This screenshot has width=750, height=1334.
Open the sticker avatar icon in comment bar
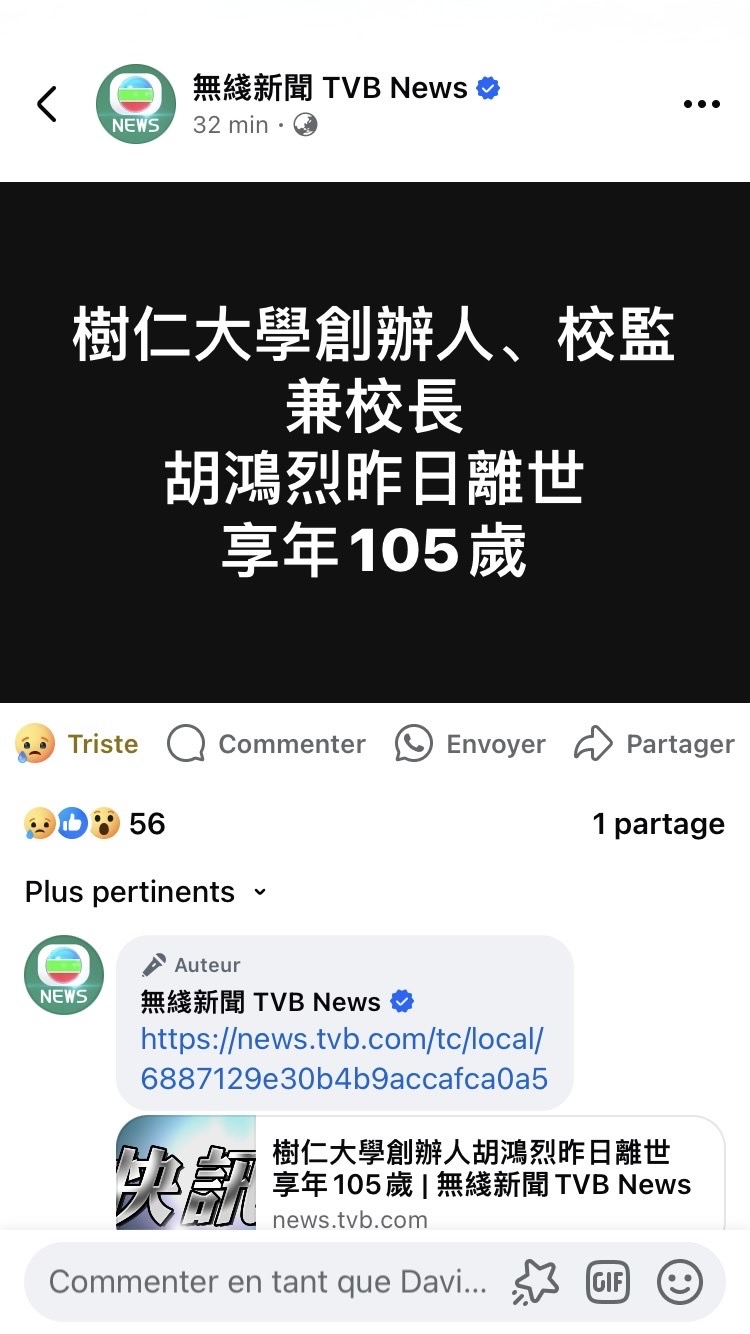[x=535, y=1282]
